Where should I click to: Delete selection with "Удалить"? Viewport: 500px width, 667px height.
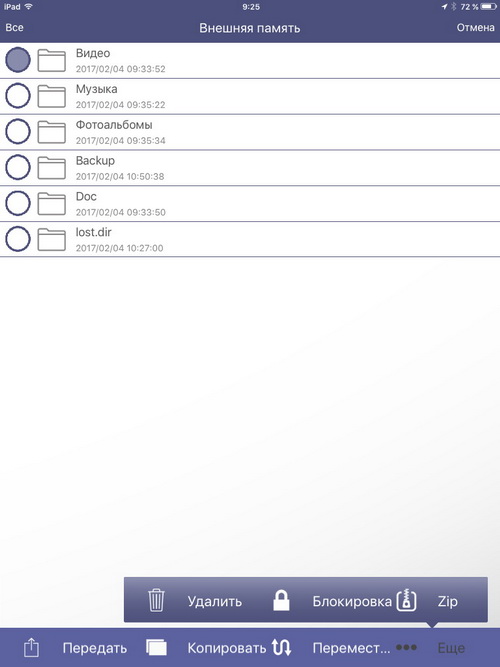click(195, 601)
